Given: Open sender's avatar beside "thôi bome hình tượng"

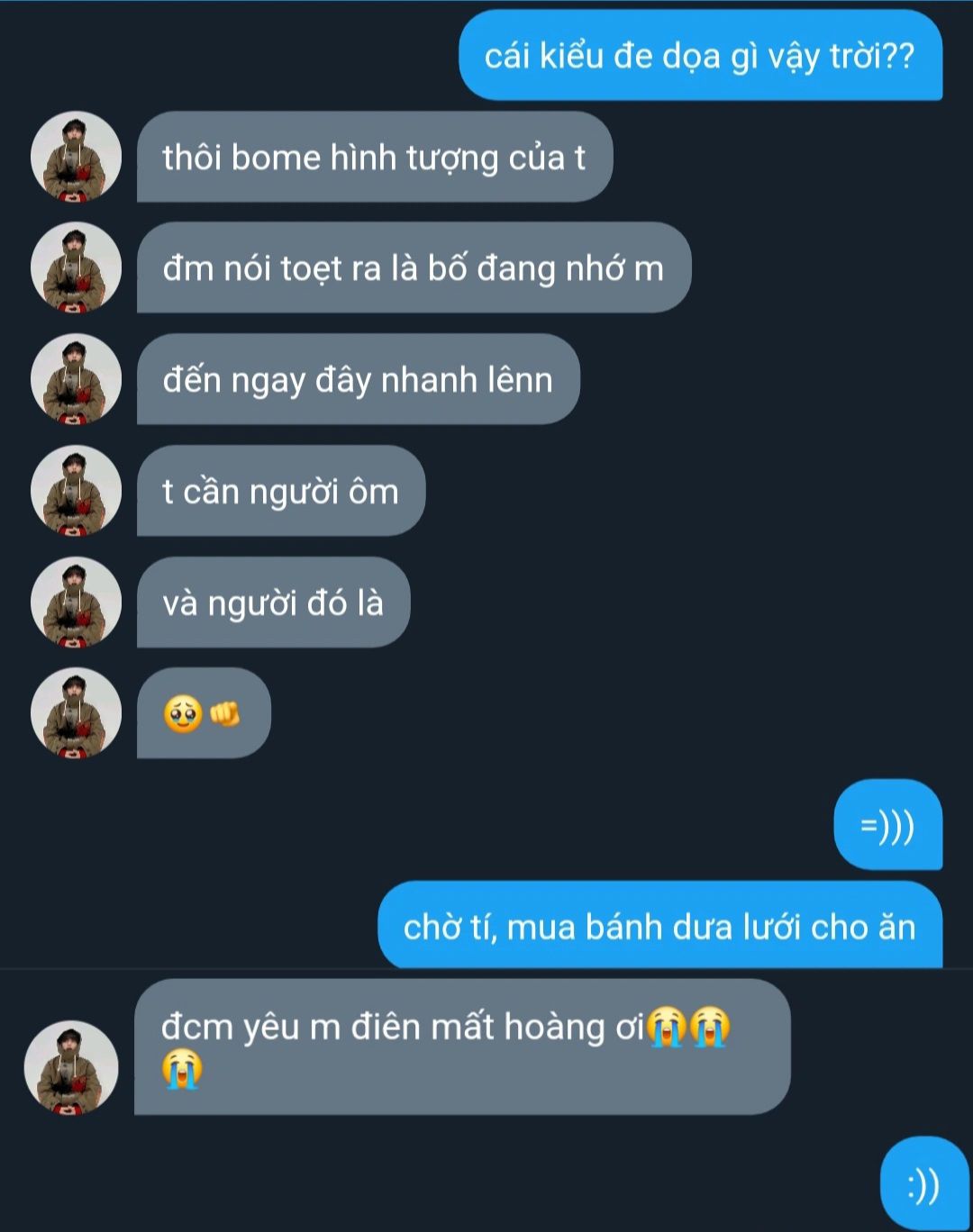Looking at the screenshot, I should click(x=76, y=157).
